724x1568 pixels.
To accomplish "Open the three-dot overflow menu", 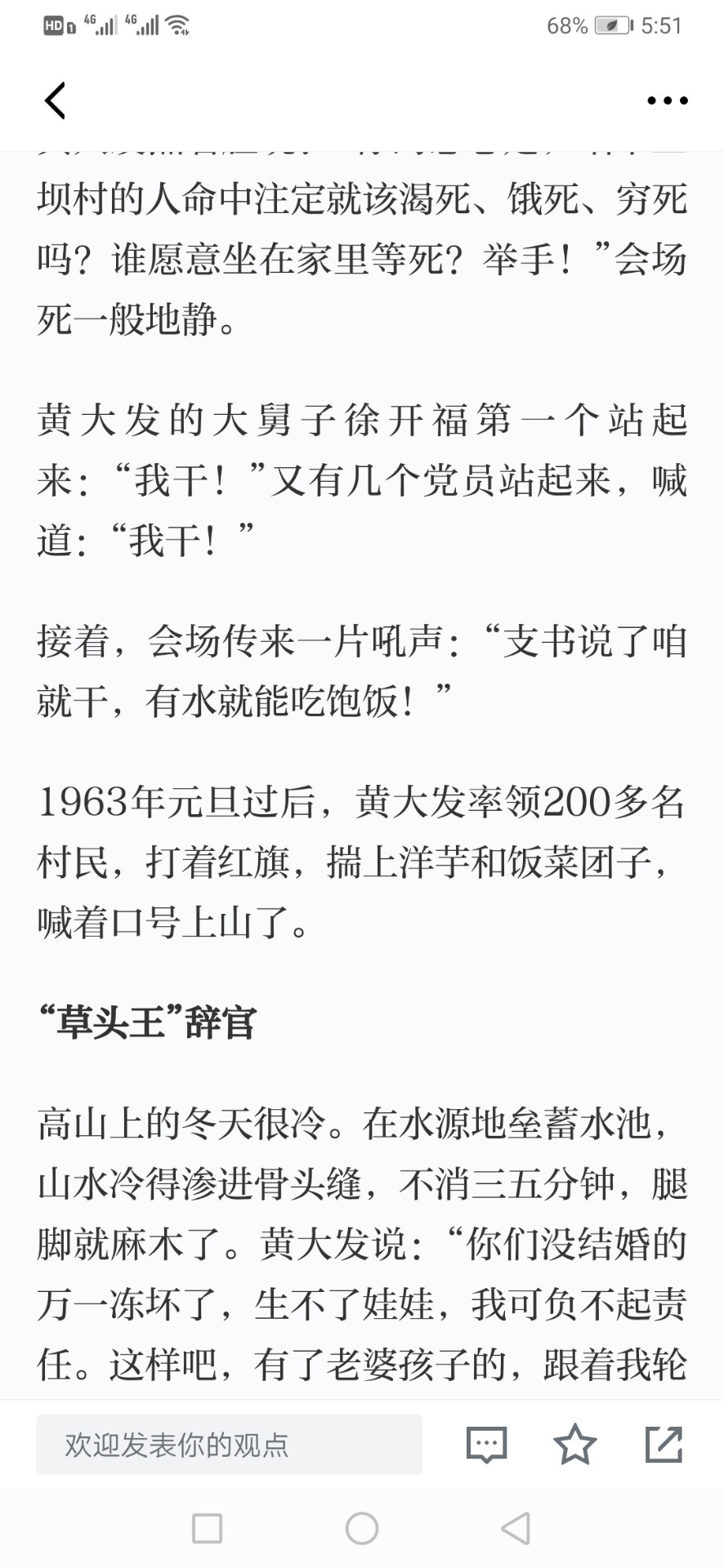I will coord(667,100).
